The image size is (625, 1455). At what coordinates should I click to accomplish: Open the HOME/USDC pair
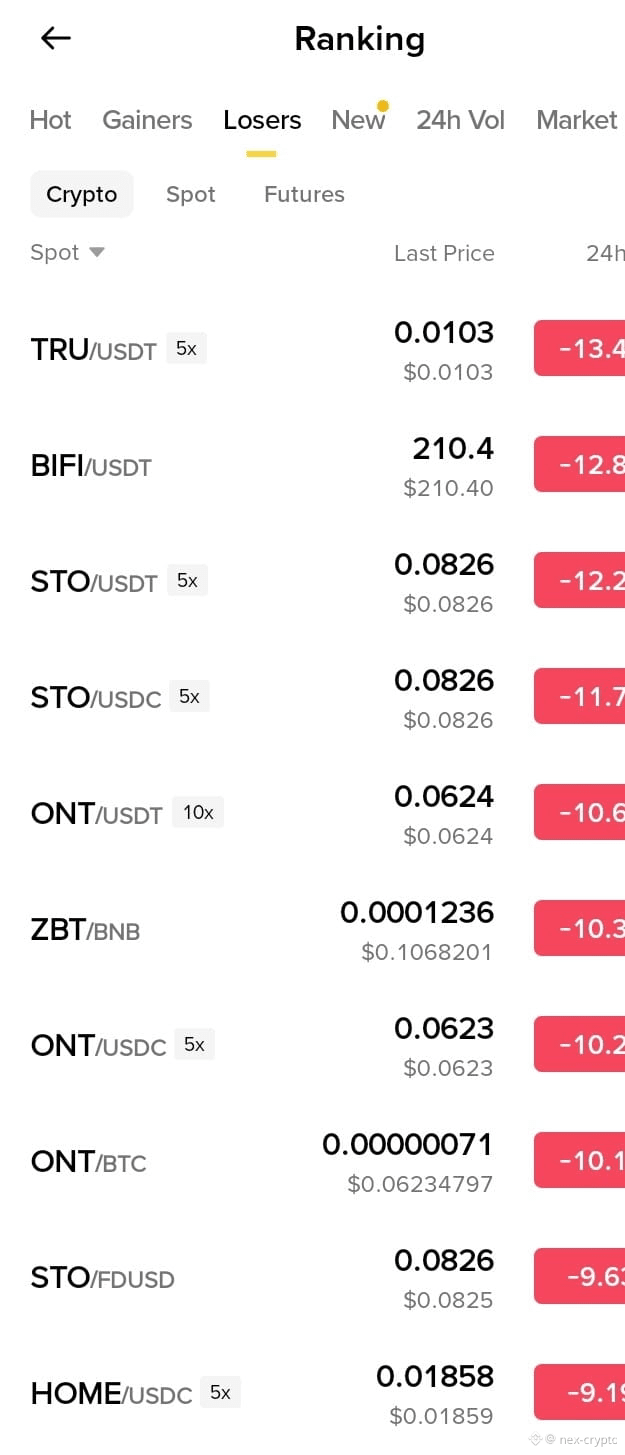(x=312, y=1393)
